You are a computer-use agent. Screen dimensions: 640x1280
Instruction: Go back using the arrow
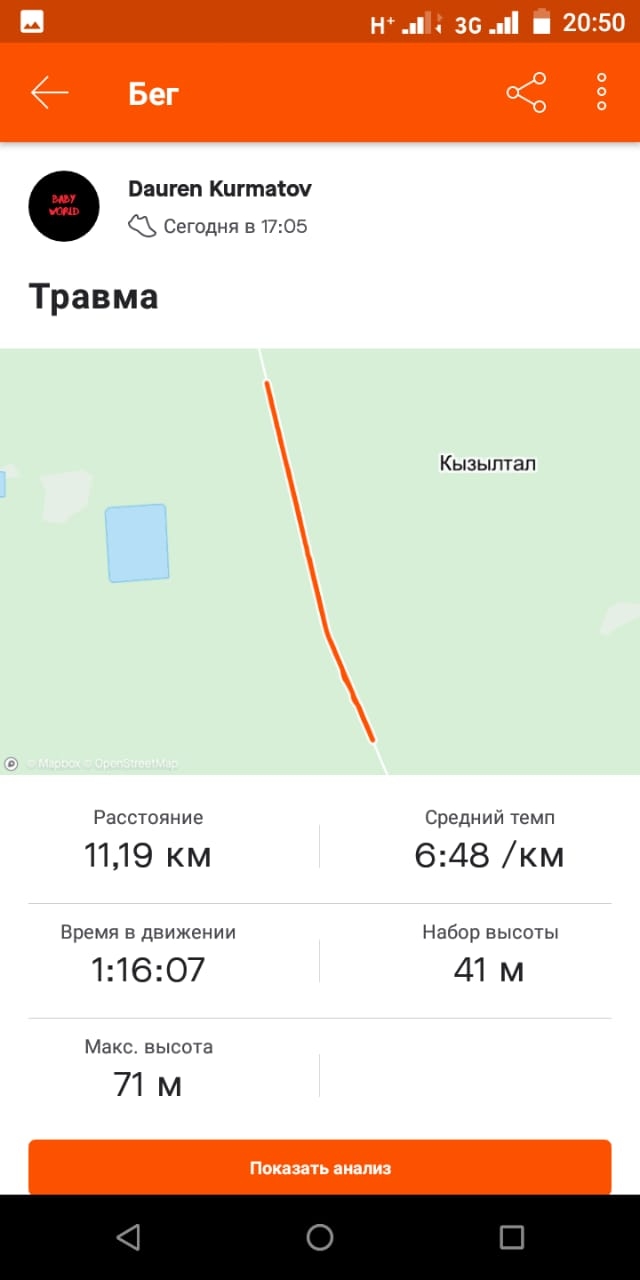49,93
